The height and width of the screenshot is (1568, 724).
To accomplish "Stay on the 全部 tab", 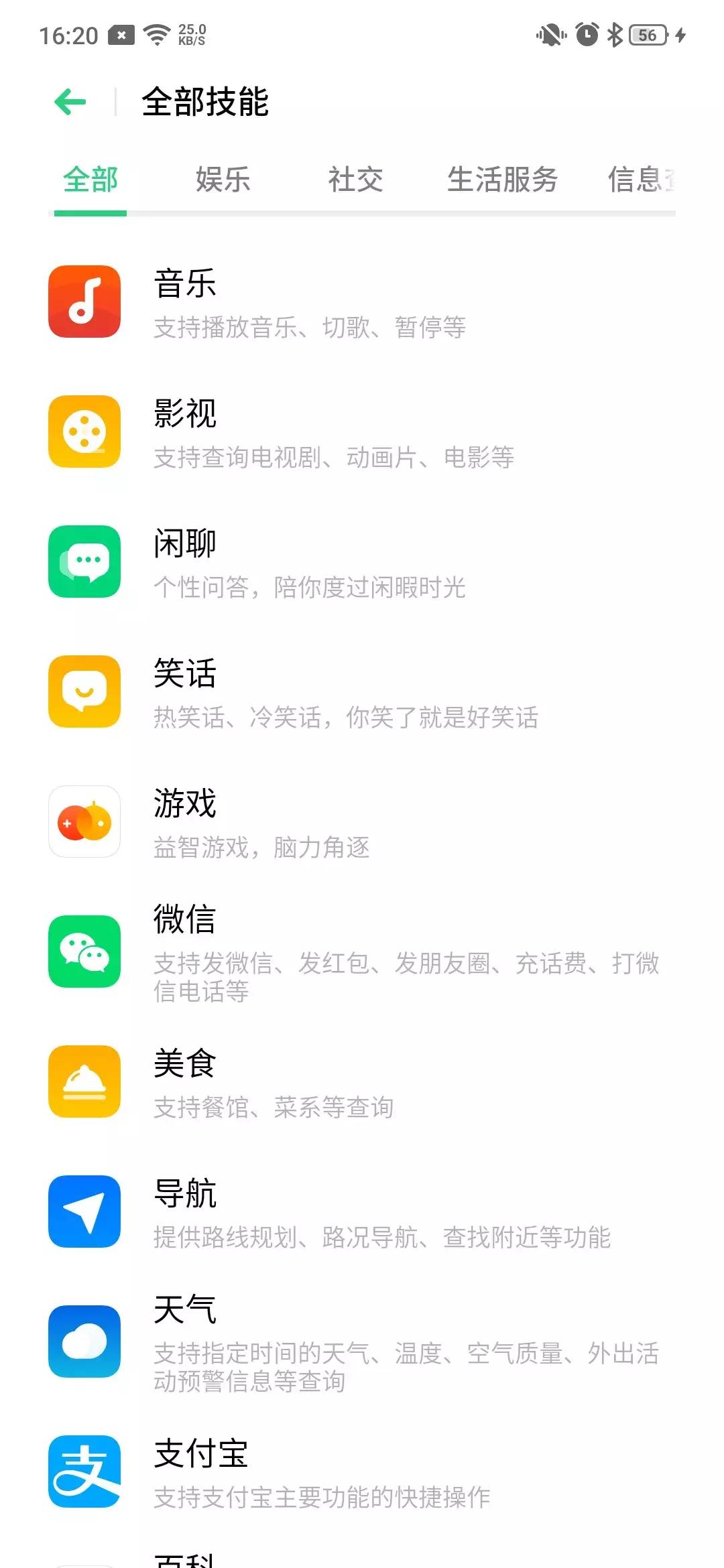I will point(90,180).
